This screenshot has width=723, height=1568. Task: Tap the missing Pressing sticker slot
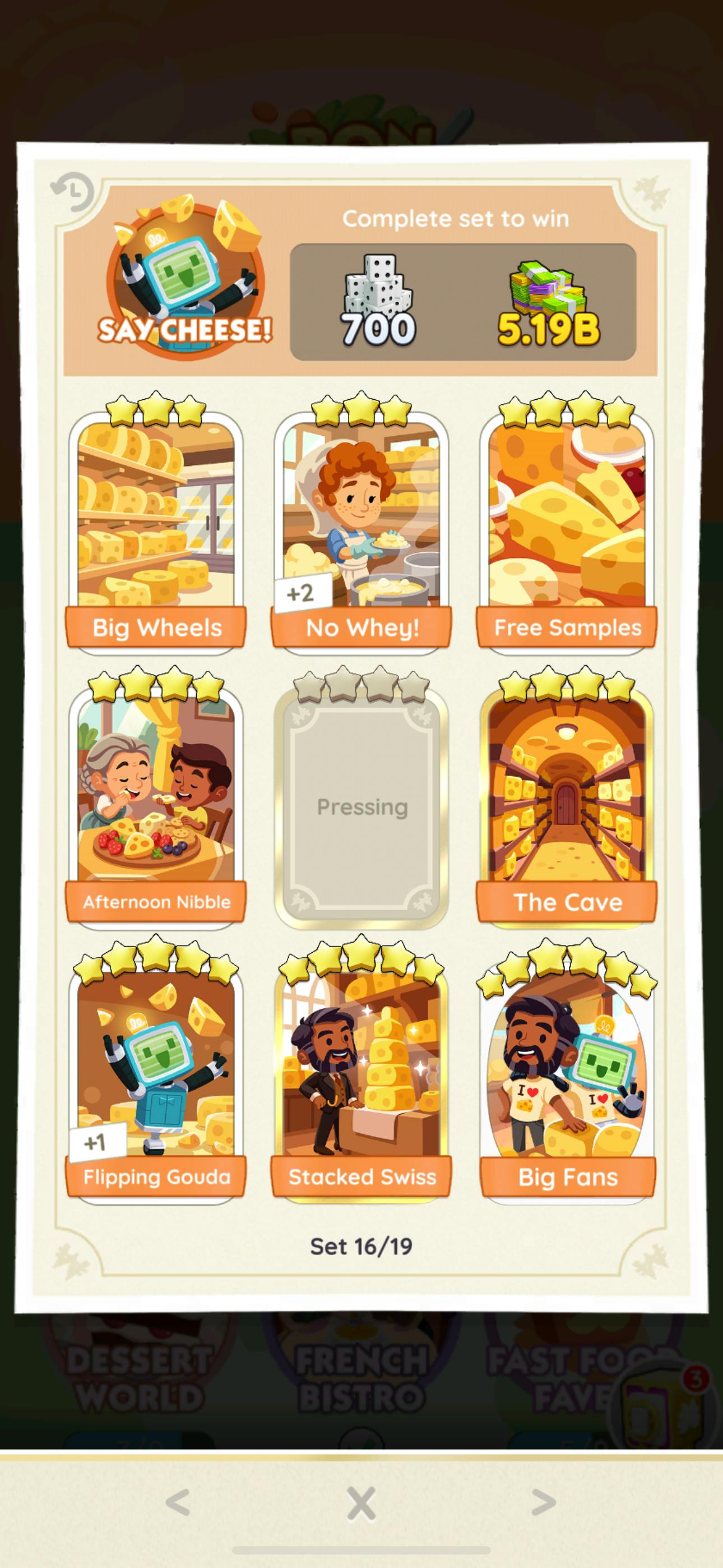coord(361,806)
